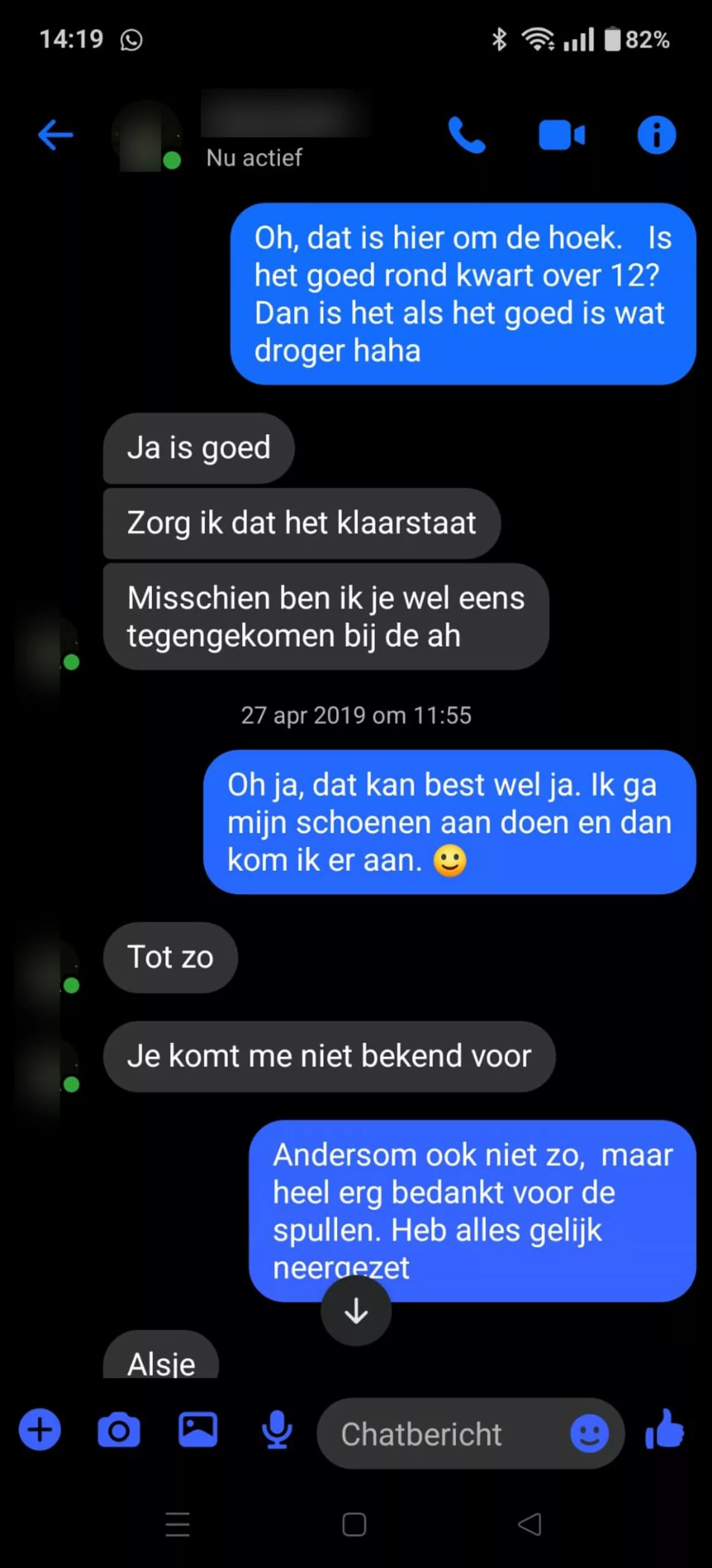Focus the Chatbericht text field
This screenshot has height=1568, width=712.
coord(441,1434)
